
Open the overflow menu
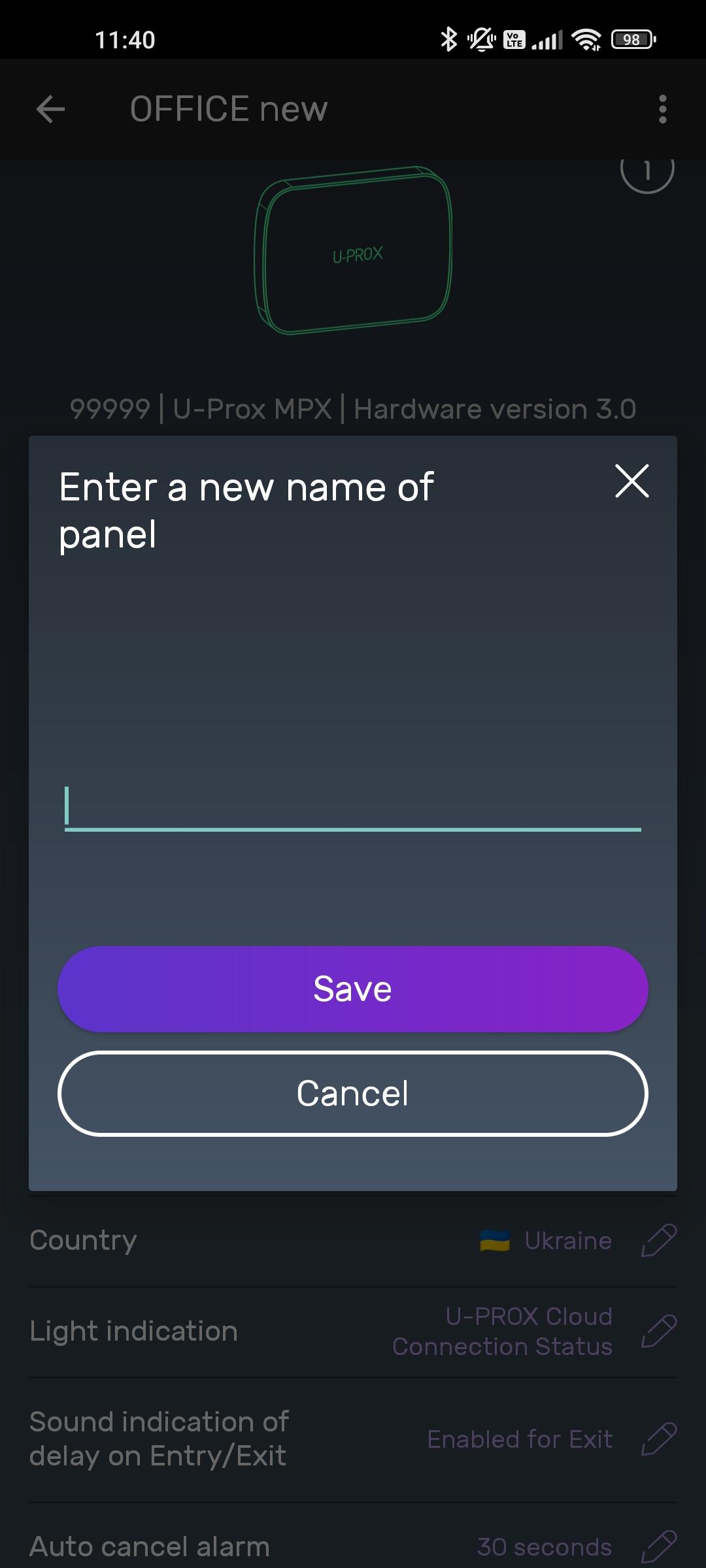click(662, 109)
